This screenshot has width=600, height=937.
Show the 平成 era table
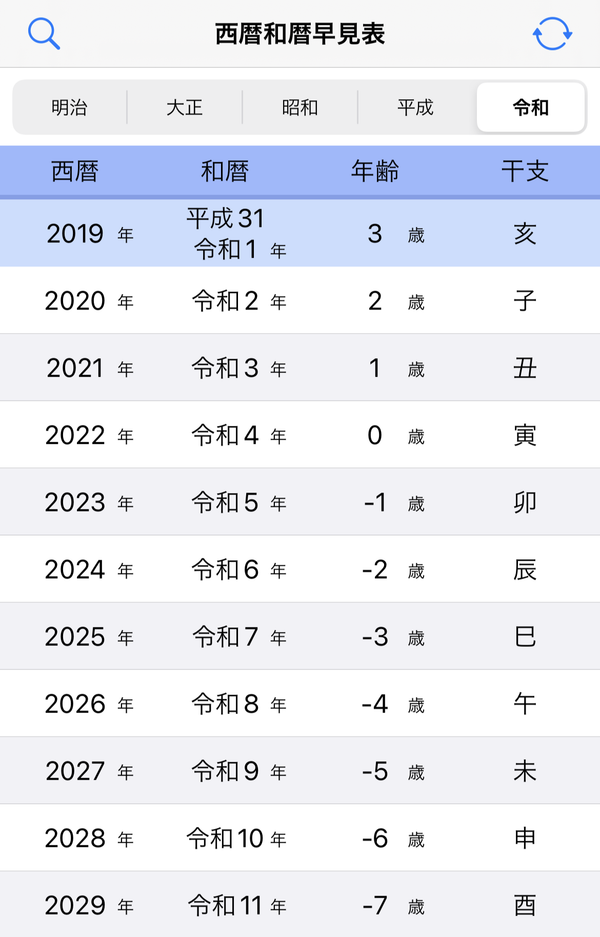click(415, 108)
